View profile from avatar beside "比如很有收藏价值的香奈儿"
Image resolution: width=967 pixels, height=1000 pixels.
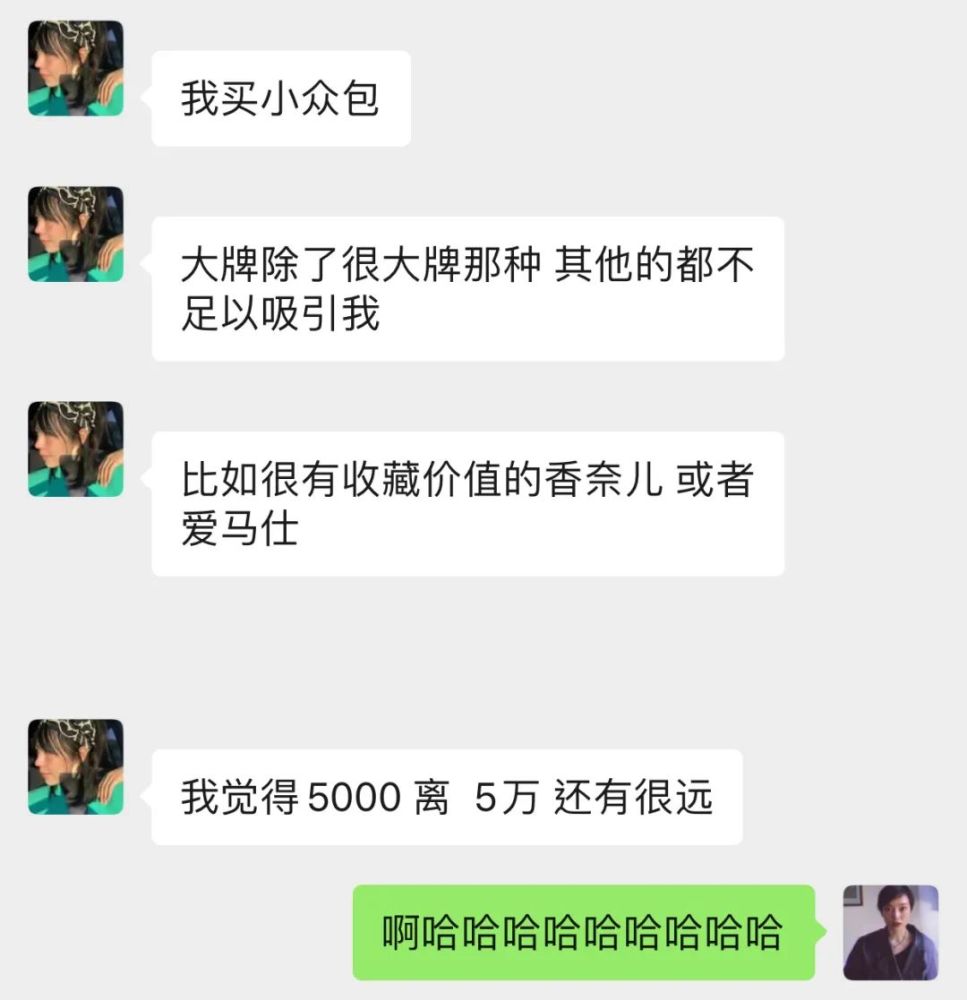click(x=76, y=449)
